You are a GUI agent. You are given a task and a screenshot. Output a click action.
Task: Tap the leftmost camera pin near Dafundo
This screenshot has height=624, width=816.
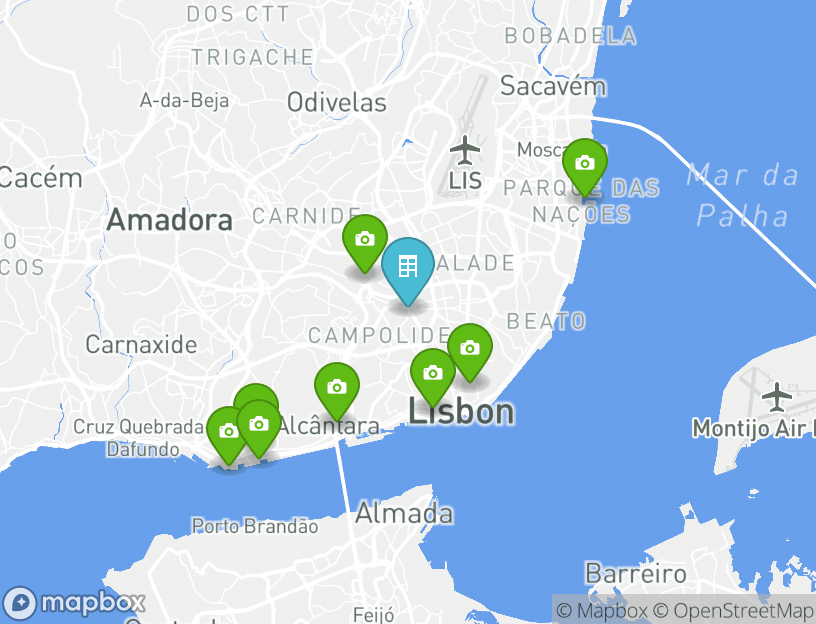tap(228, 431)
